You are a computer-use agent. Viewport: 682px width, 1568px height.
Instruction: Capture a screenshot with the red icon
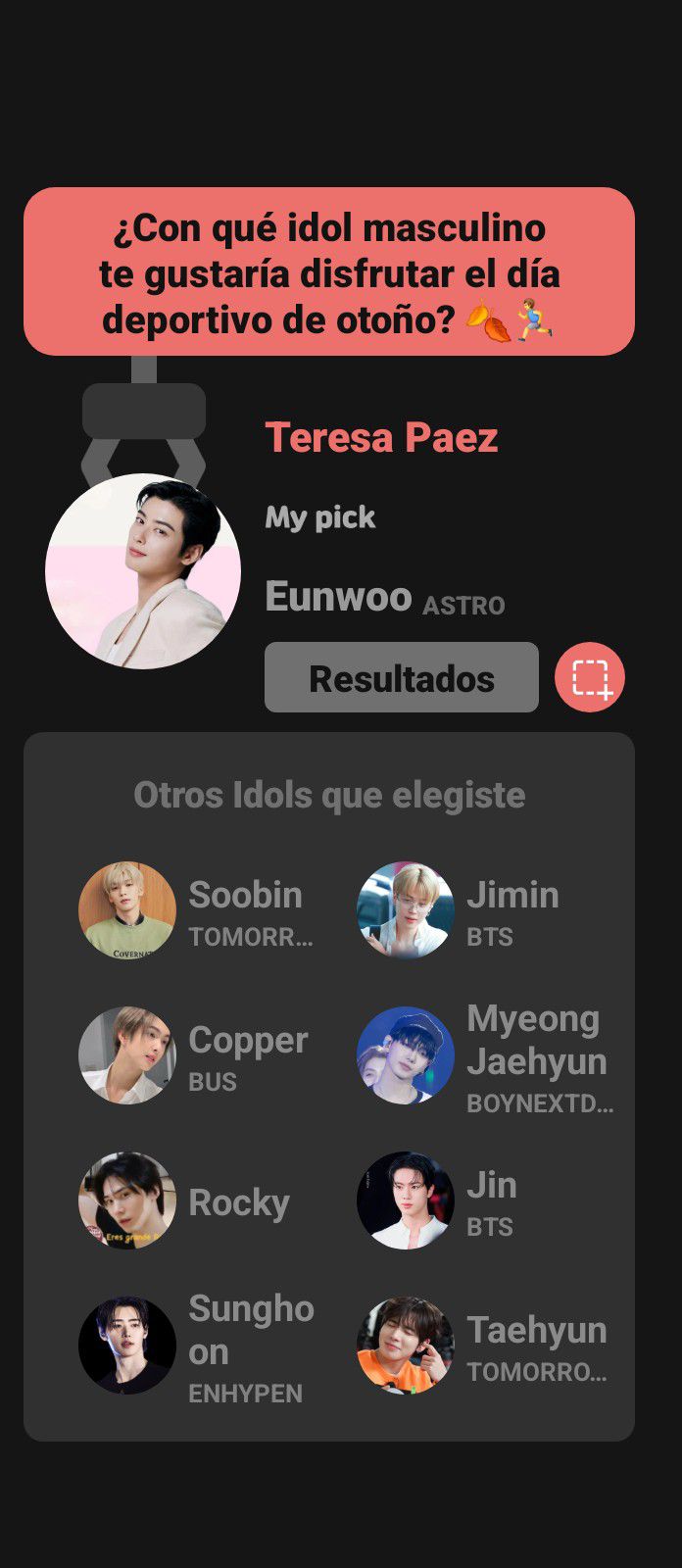tap(590, 677)
